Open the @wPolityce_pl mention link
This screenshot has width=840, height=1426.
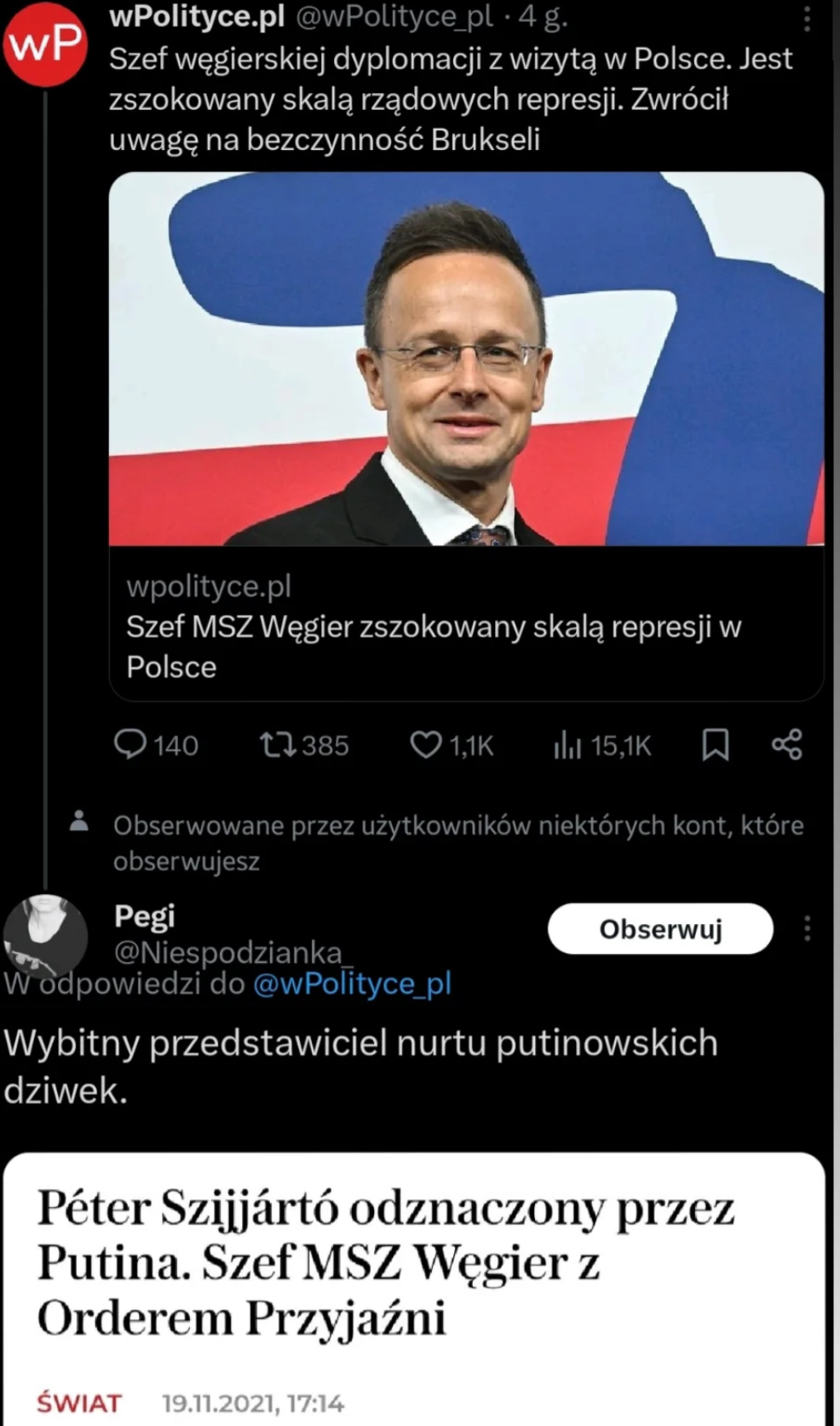(353, 984)
